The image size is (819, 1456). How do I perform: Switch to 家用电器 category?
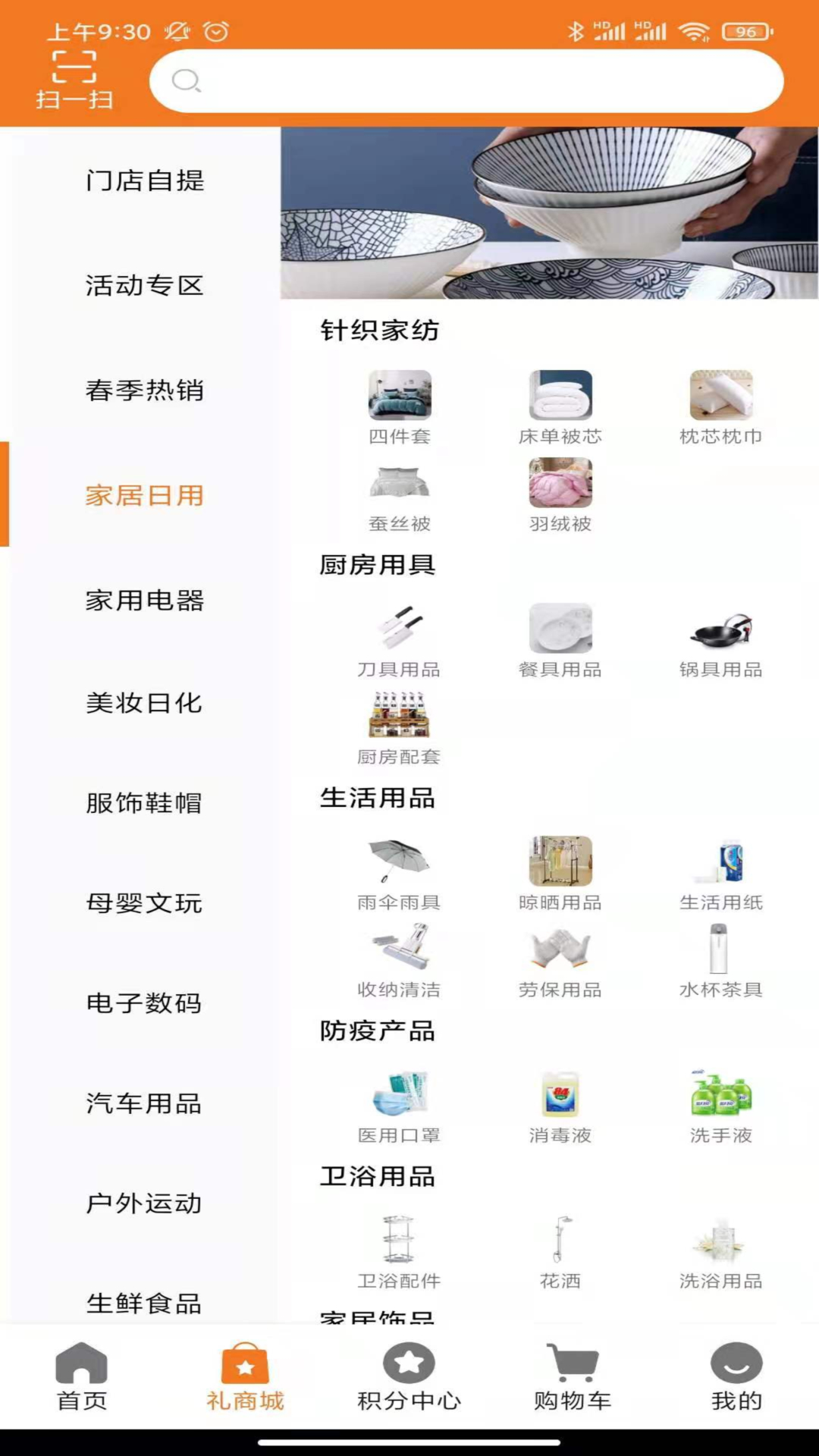click(146, 601)
